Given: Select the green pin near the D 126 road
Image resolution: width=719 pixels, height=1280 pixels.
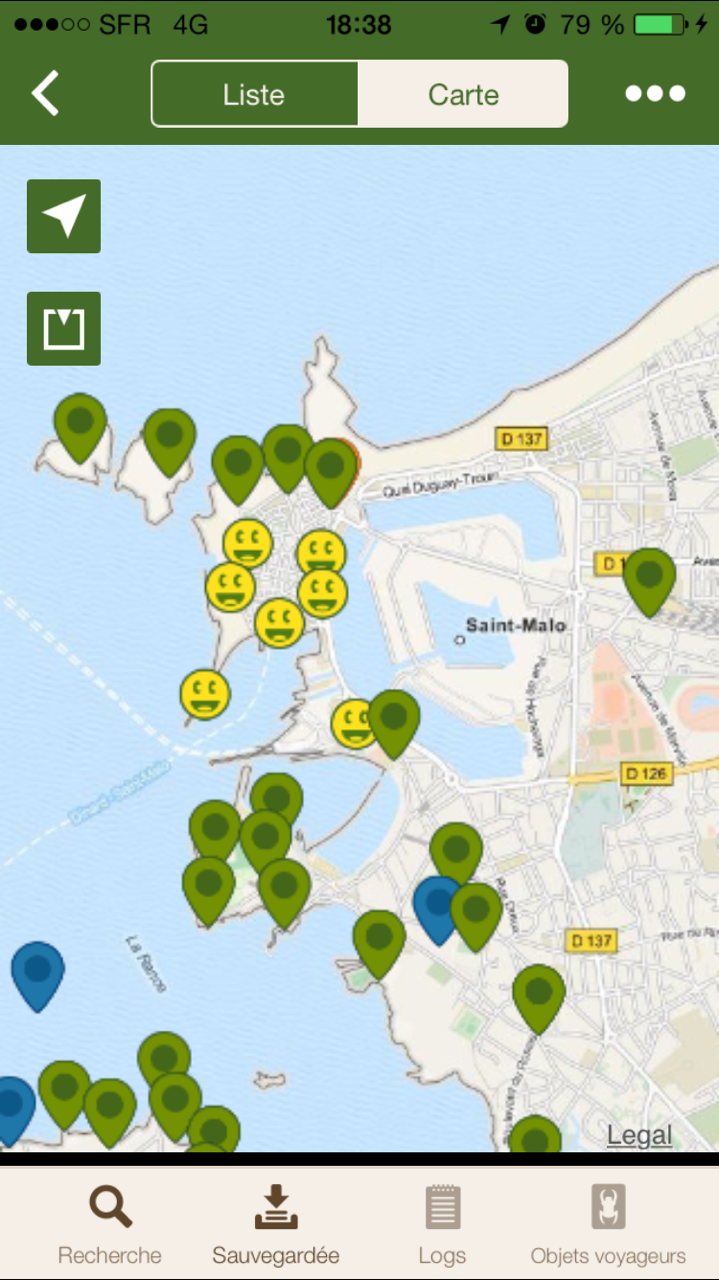Looking at the screenshot, I should tap(649, 582).
